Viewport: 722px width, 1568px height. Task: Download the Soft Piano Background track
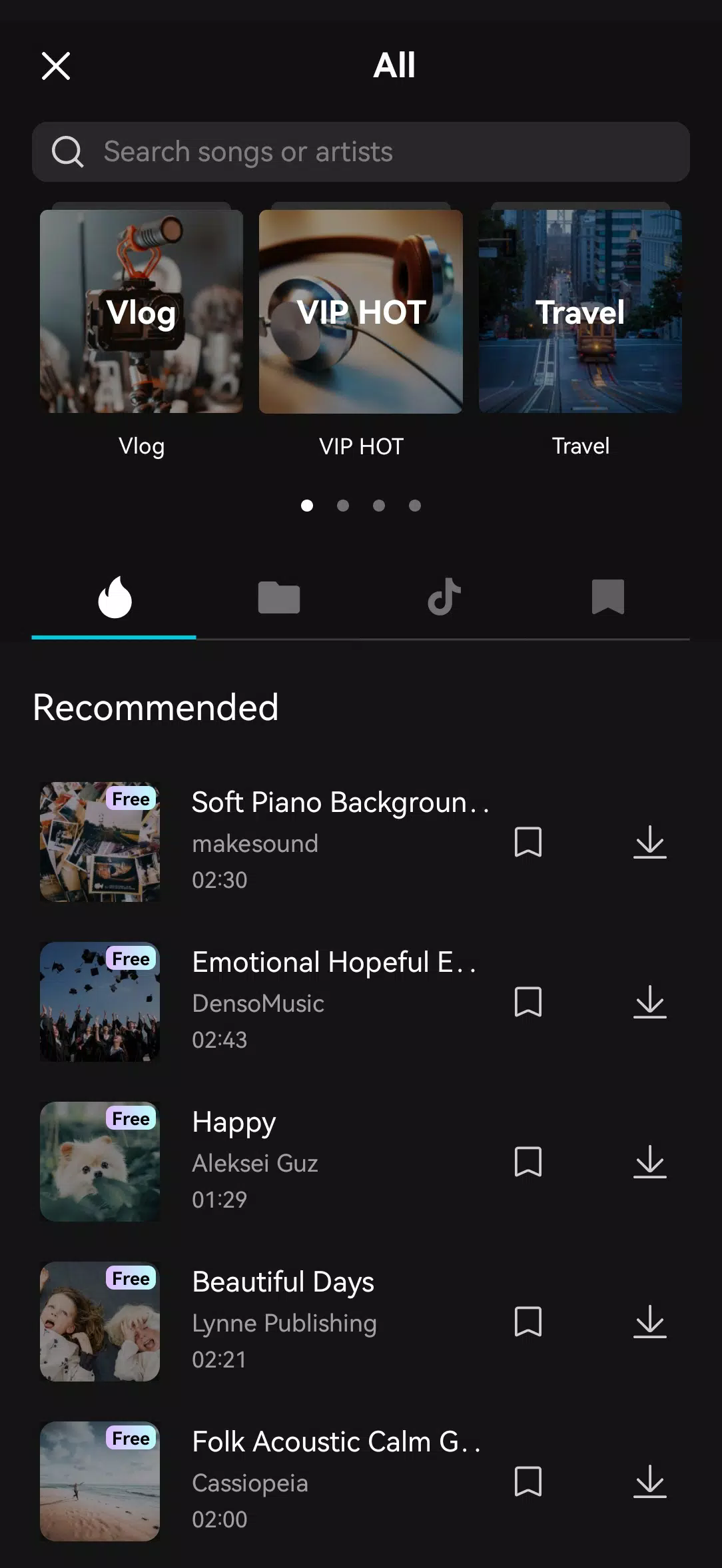[x=649, y=842]
